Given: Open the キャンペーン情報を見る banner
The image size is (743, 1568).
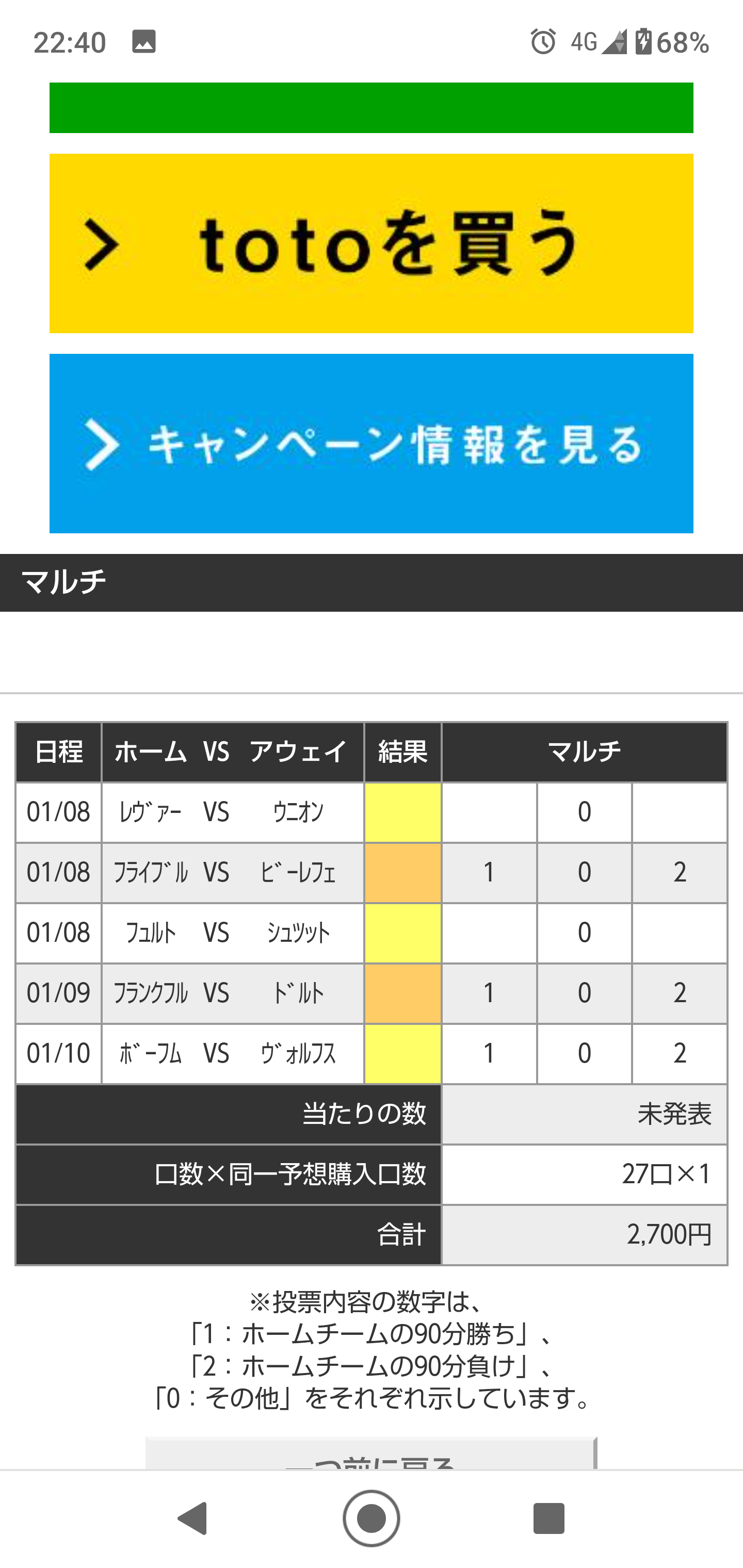Looking at the screenshot, I should pos(371,443).
